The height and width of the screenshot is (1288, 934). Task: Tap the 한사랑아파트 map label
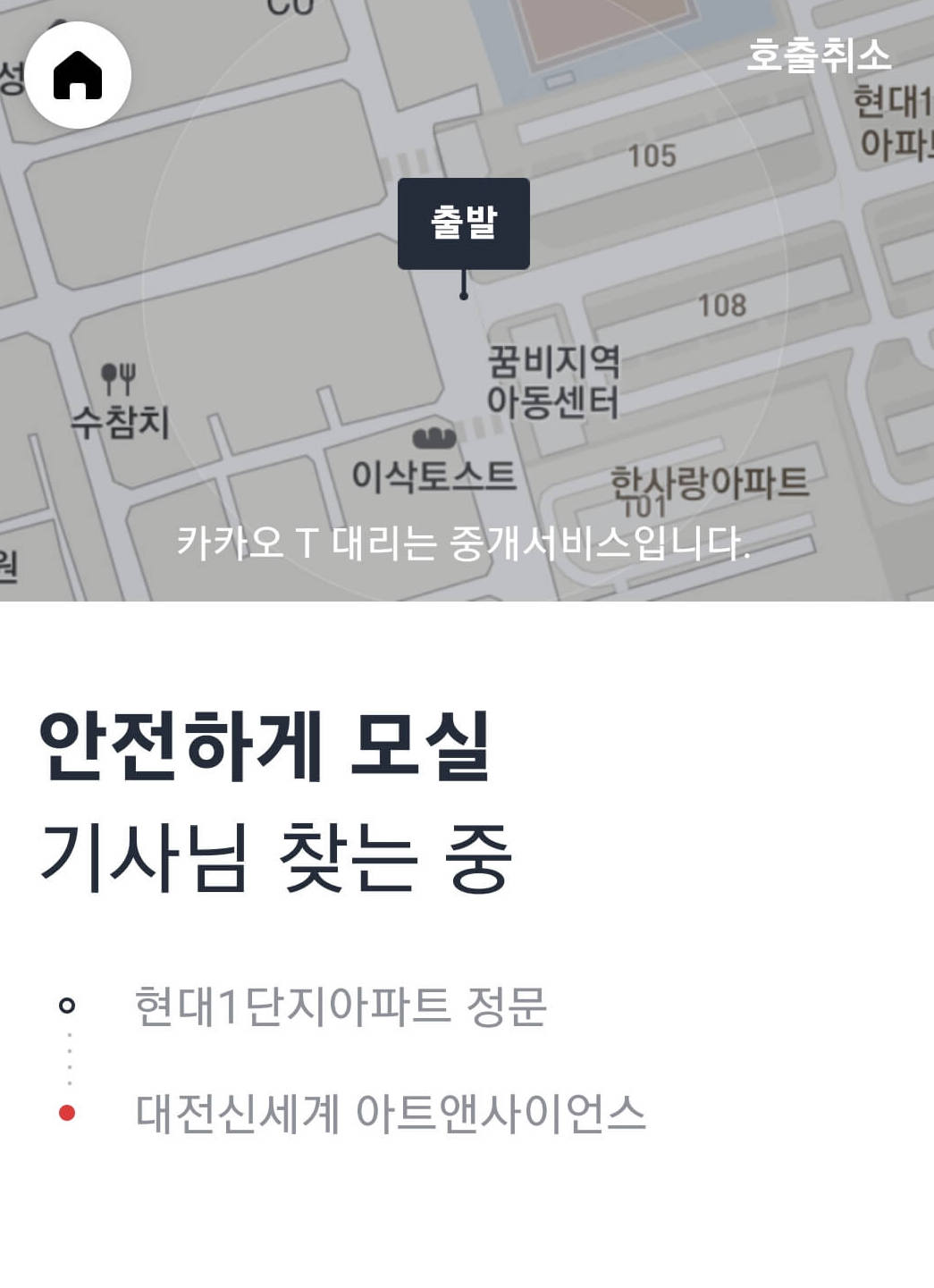pos(712,481)
